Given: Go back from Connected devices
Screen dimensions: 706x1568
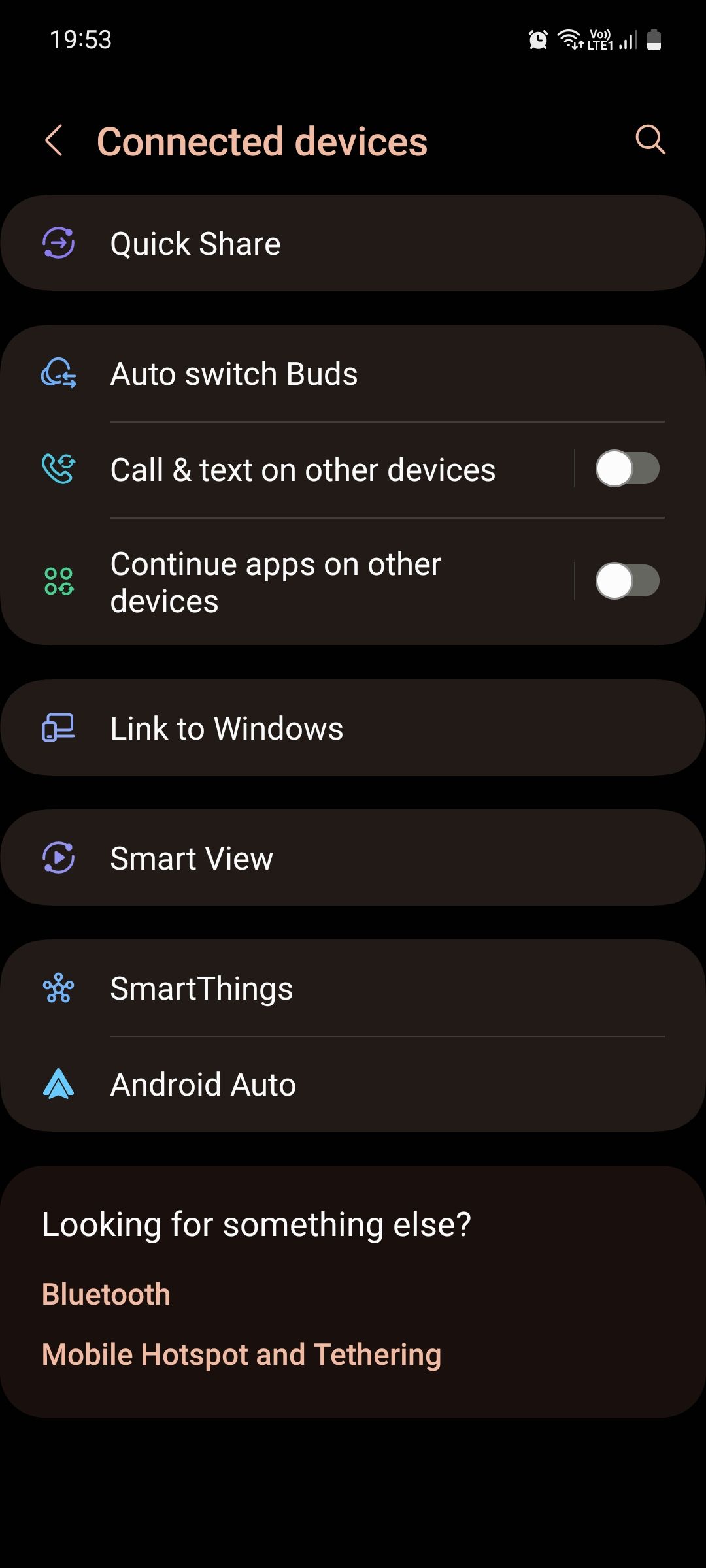Looking at the screenshot, I should (54, 140).
